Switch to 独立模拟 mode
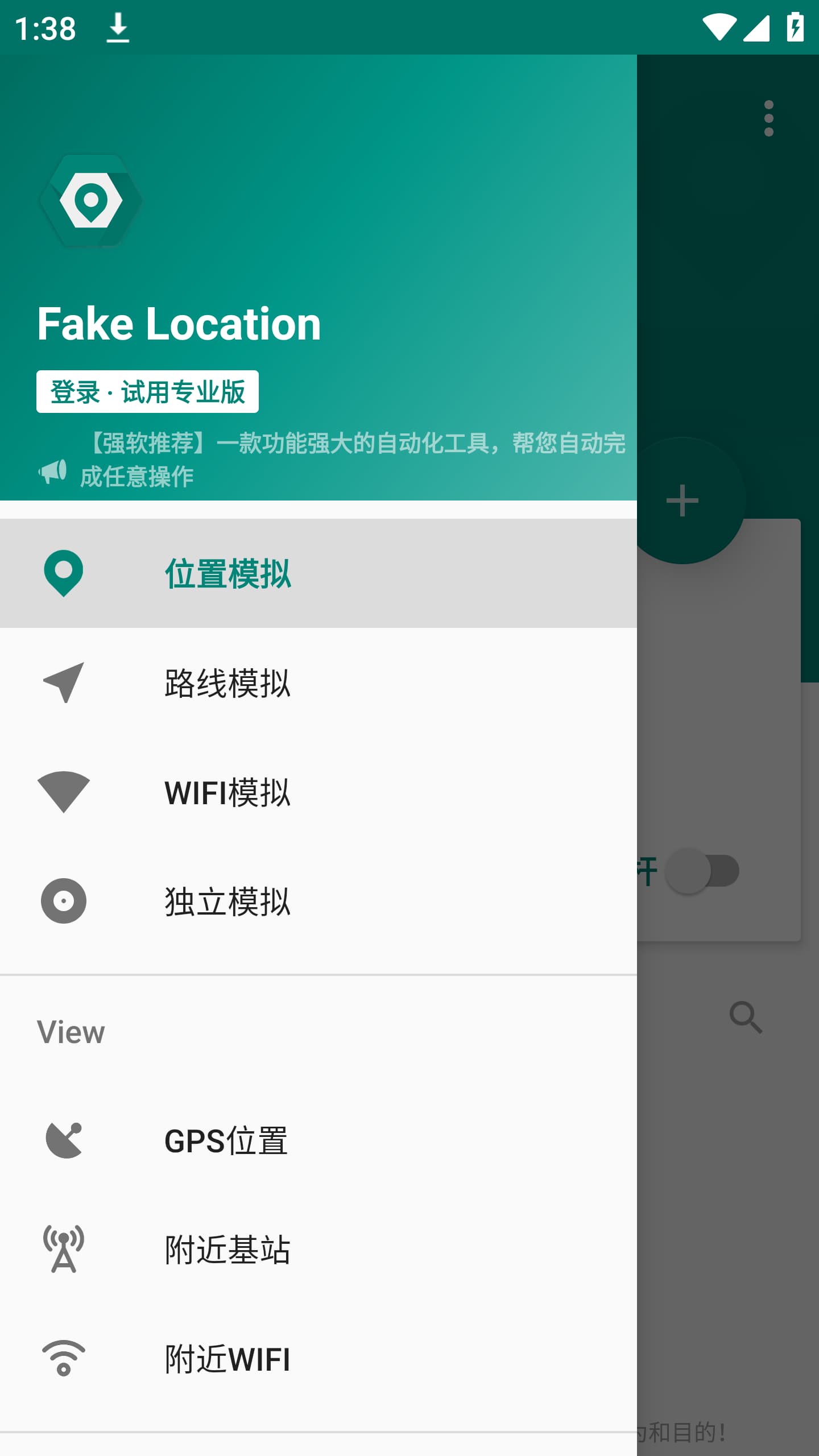The height and width of the screenshot is (1456, 819). [x=226, y=900]
